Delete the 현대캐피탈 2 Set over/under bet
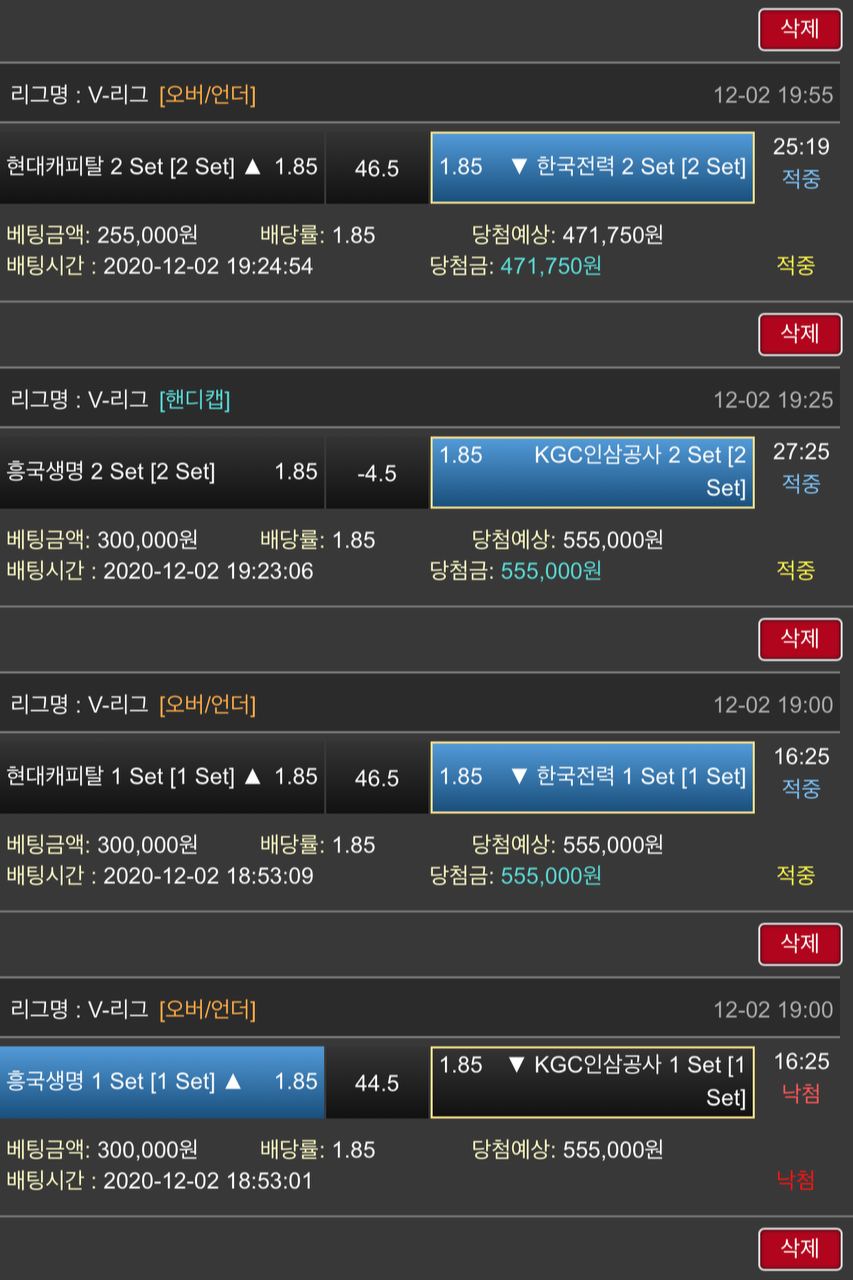Viewport: 853px width, 1280px height. (799, 333)
